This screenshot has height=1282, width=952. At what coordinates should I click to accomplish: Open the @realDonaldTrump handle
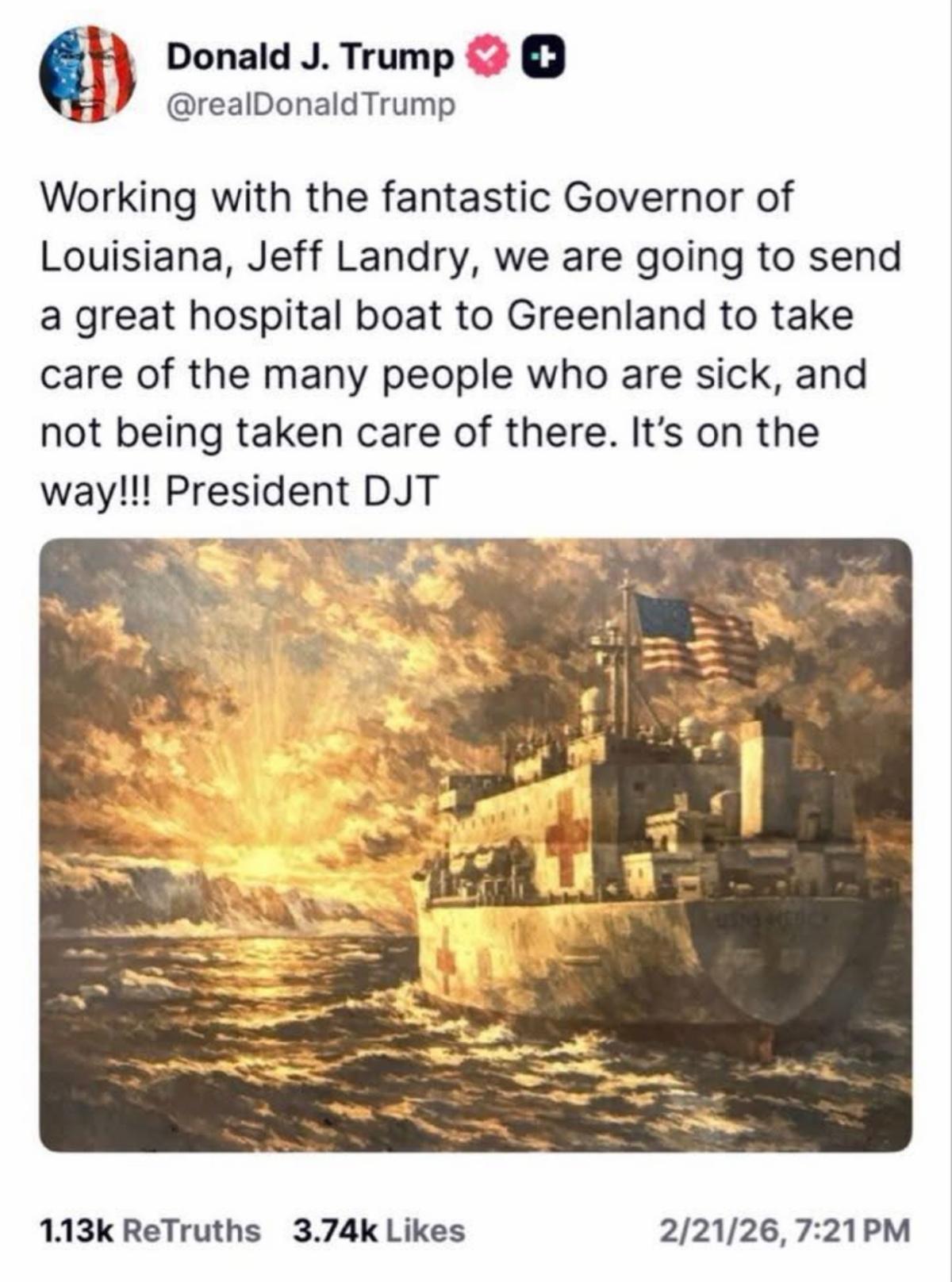[x=311, y=104]
